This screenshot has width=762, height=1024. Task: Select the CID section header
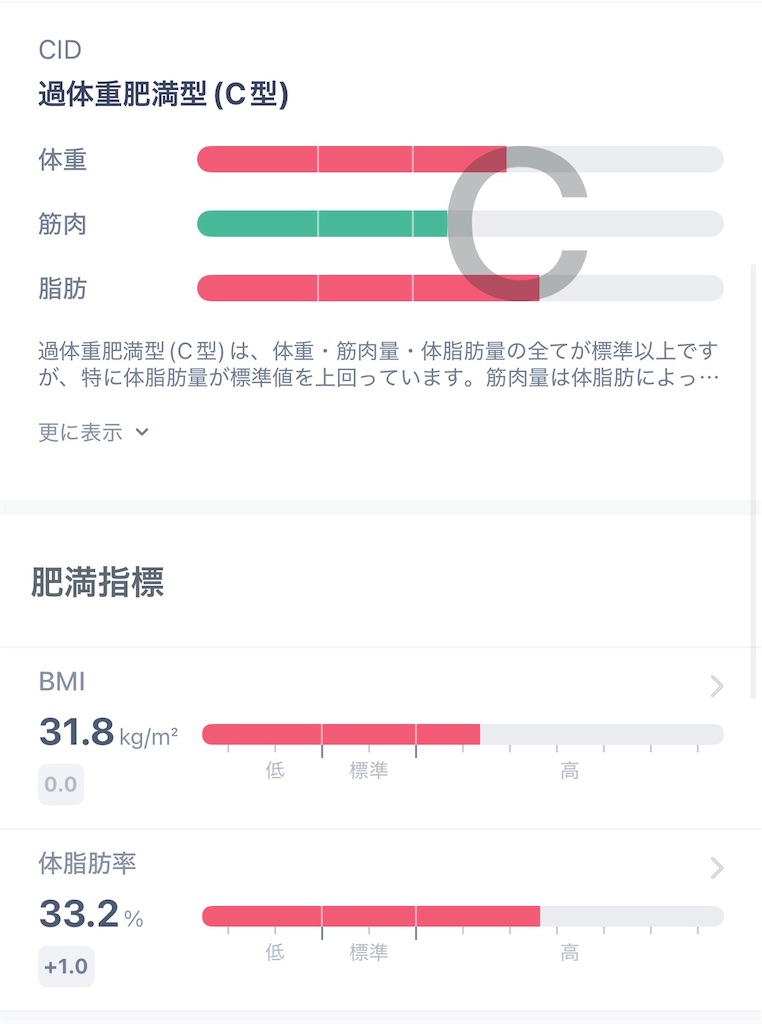coord(59,50)
